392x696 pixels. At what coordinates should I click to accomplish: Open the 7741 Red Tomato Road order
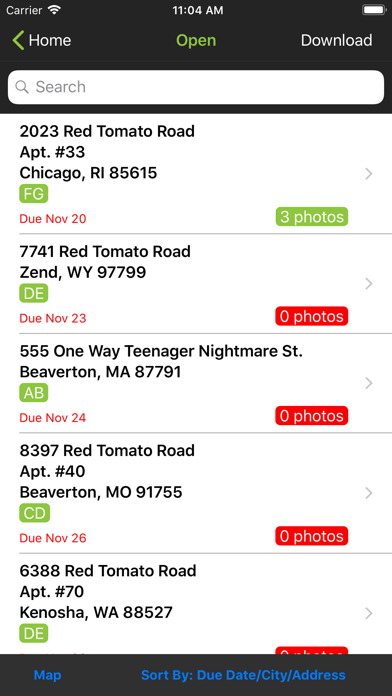[x=196, y=284]
